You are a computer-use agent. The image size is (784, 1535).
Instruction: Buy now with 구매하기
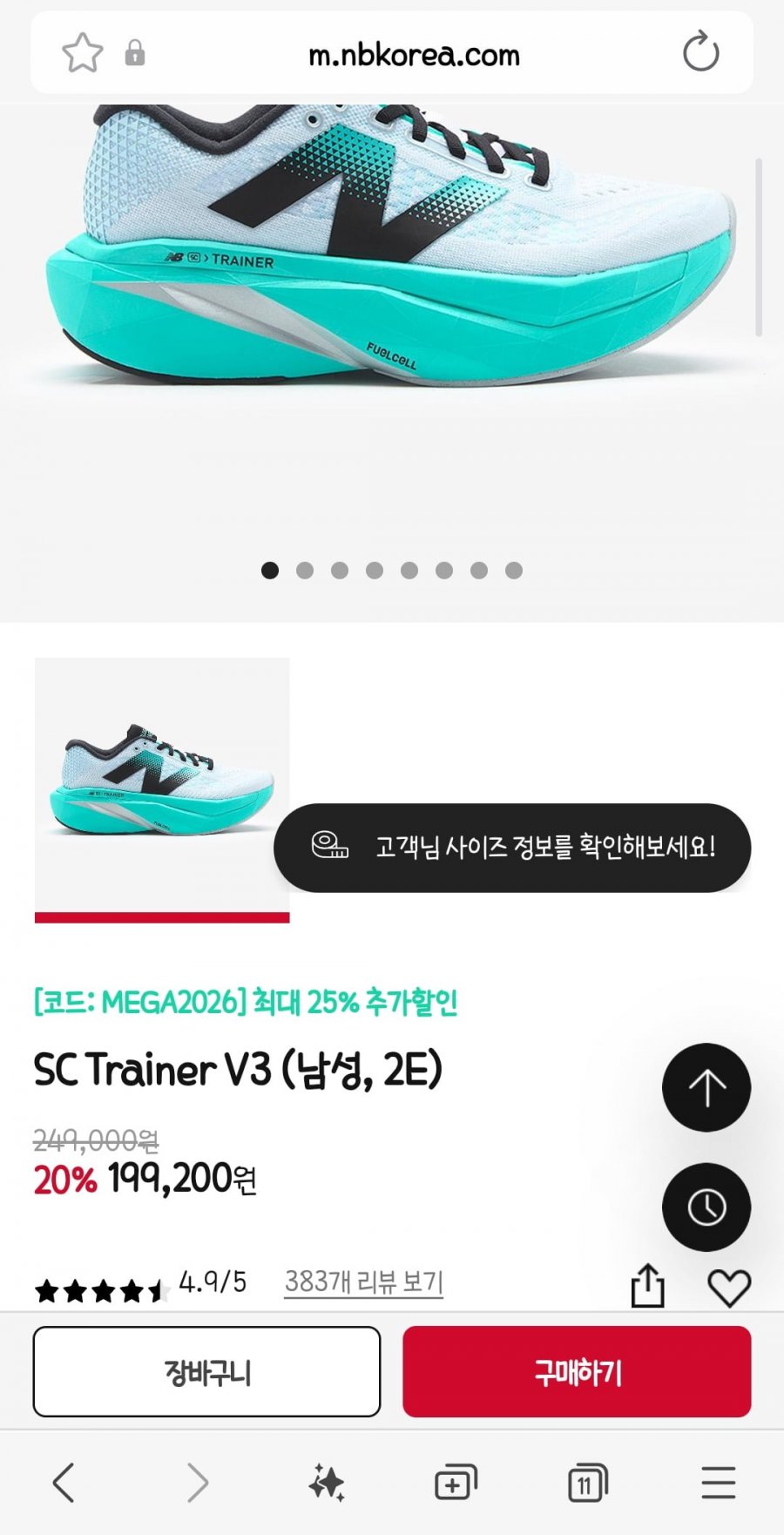click(577, 1371)
